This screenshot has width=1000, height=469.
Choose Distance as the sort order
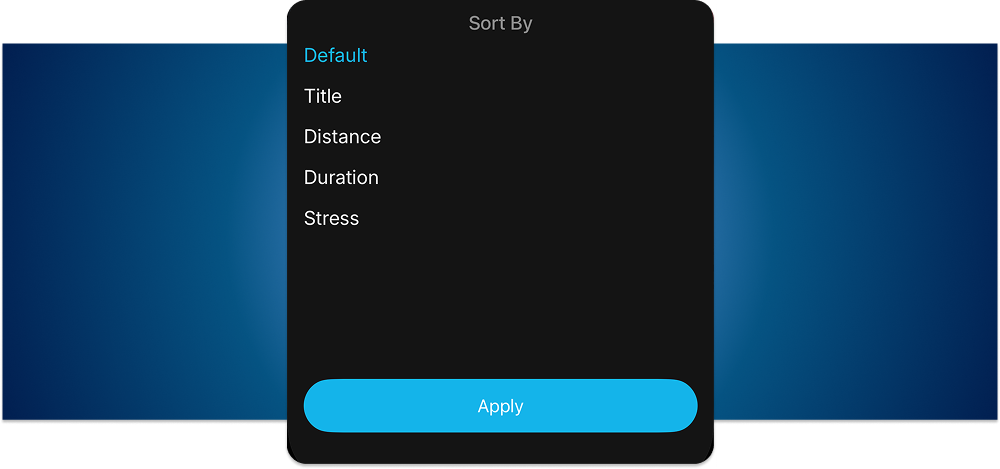342,137
